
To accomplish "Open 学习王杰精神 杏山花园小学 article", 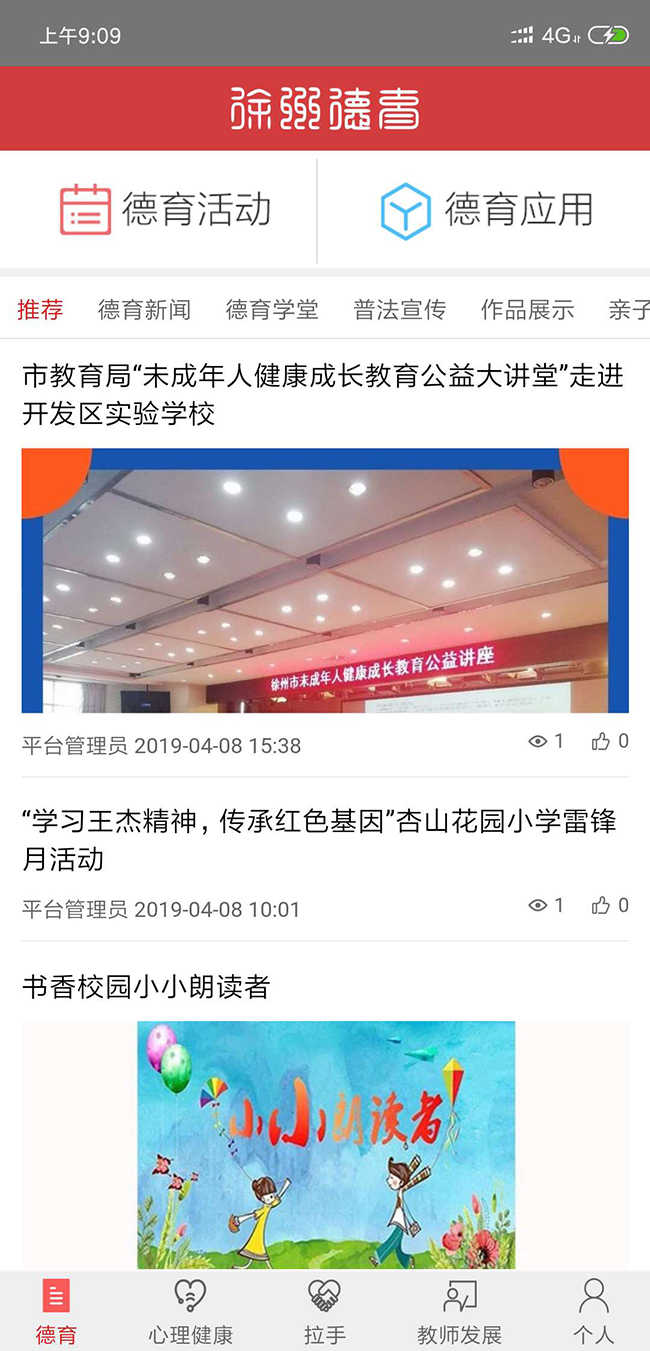I will pyautogui.click(x=318, y=840).
